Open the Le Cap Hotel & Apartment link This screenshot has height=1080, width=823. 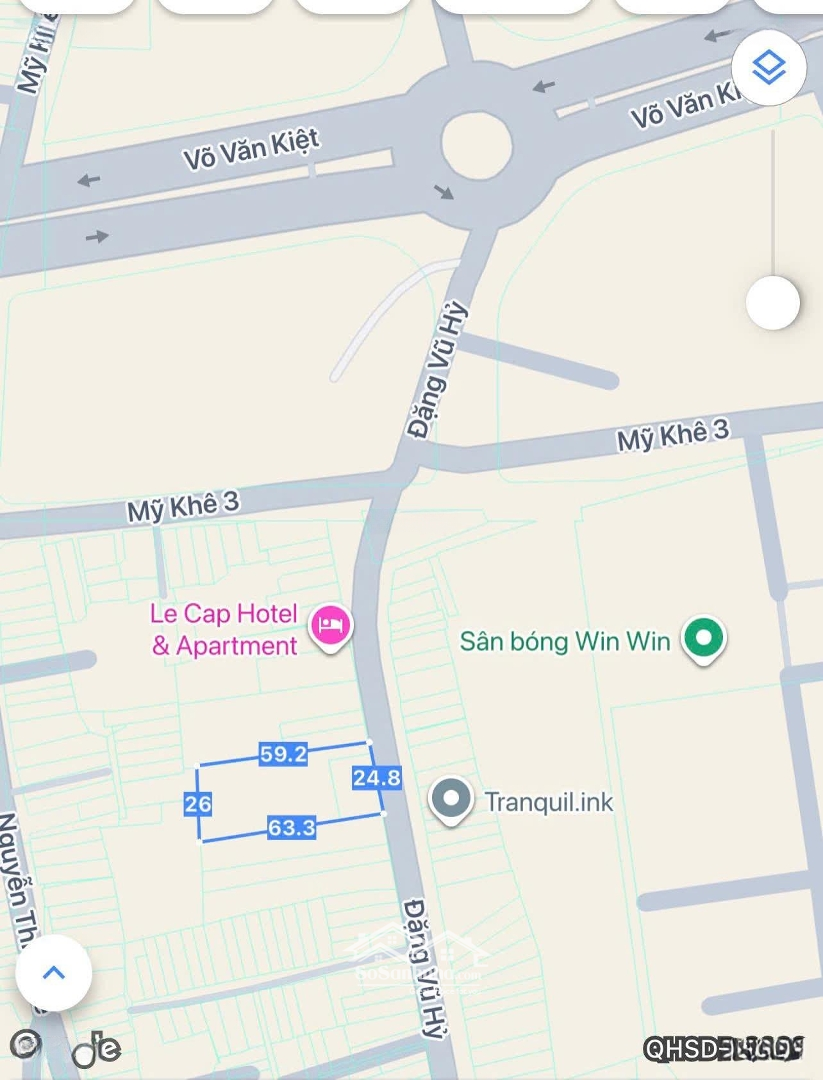[x=222, y=629]
